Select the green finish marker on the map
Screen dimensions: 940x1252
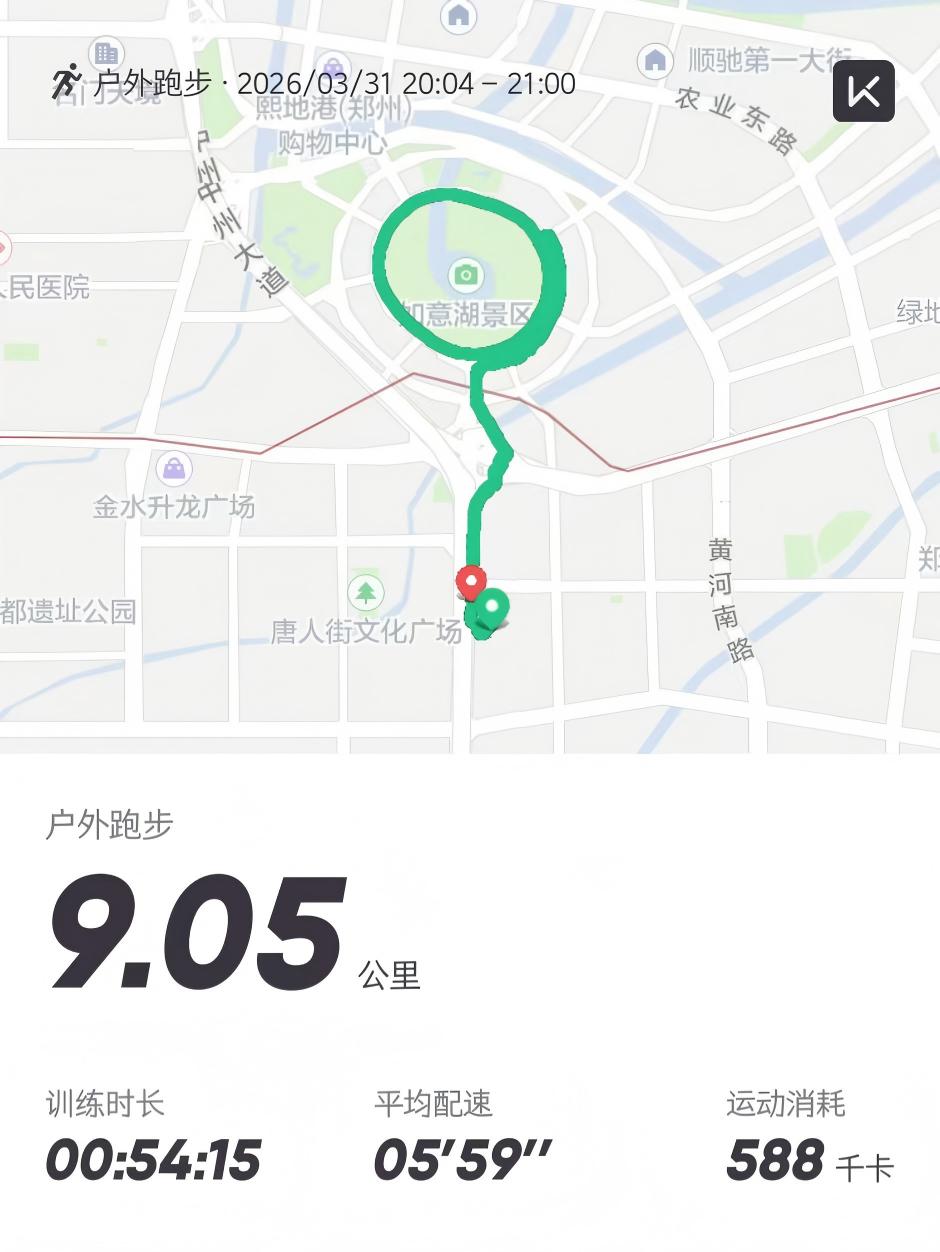point(492,608)
